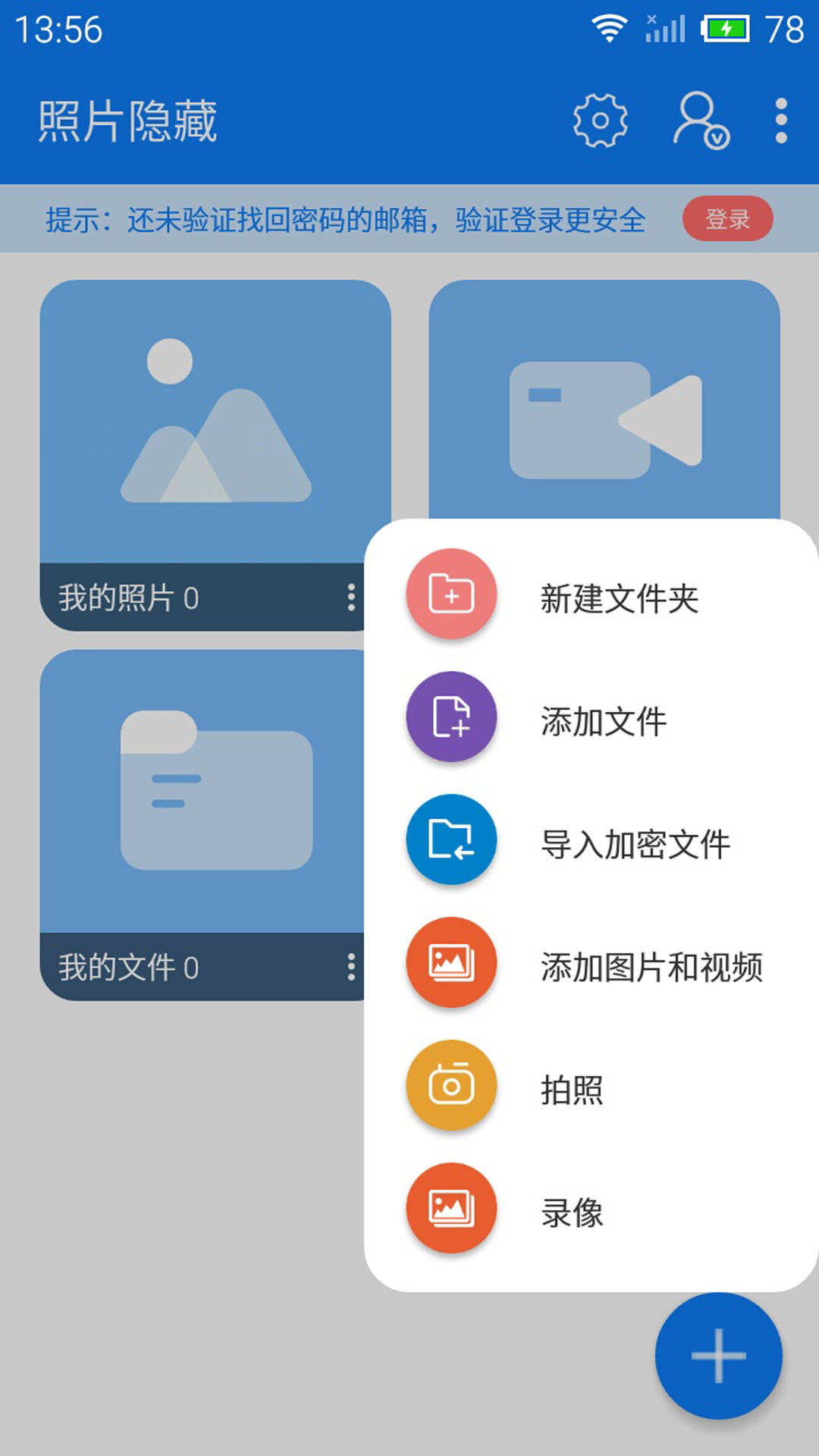
Task: Choose 录像 to record video
Action: (x=591, y=1212)
